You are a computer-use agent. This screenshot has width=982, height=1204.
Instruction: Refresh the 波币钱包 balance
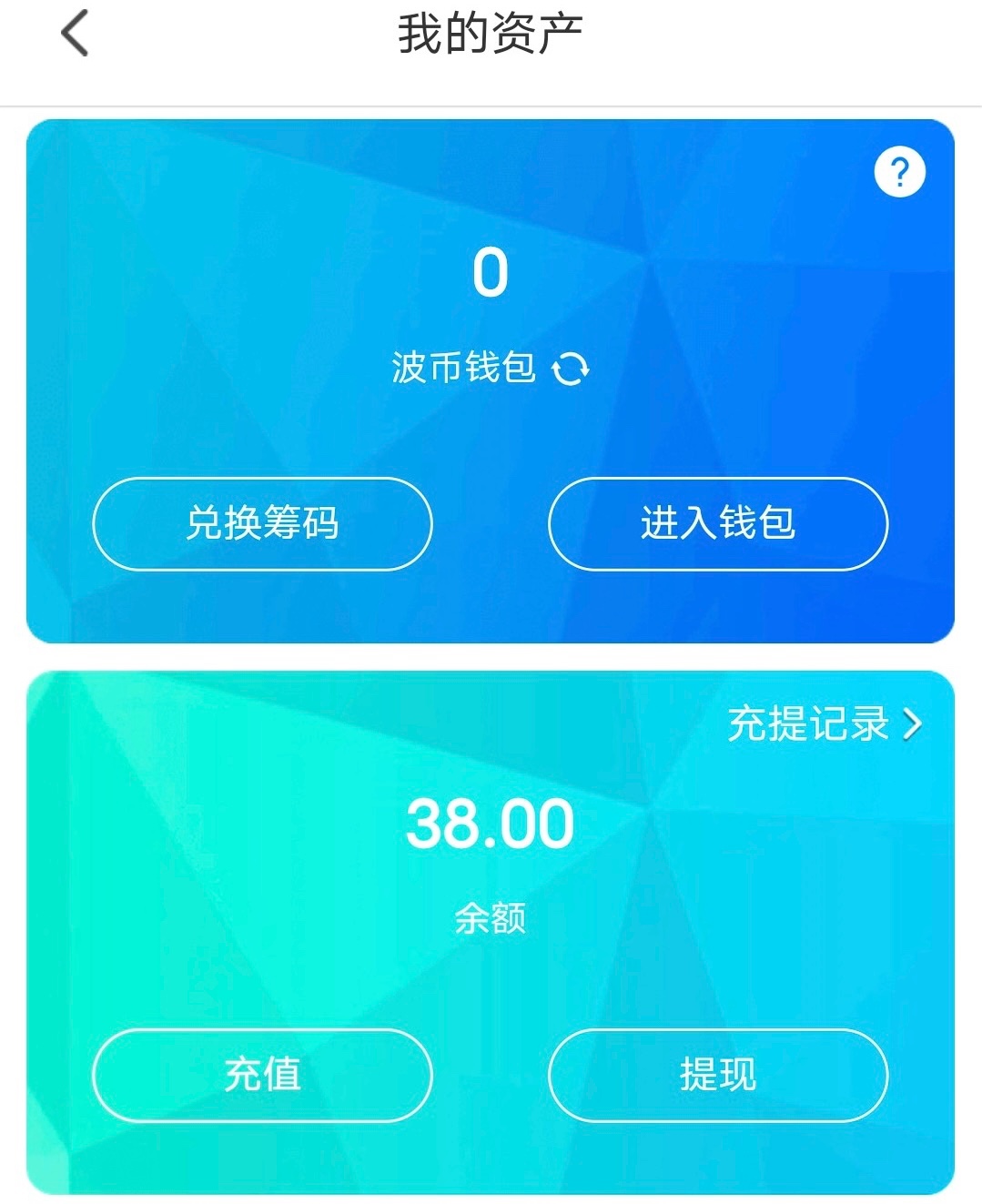click(x=571, y=369)
